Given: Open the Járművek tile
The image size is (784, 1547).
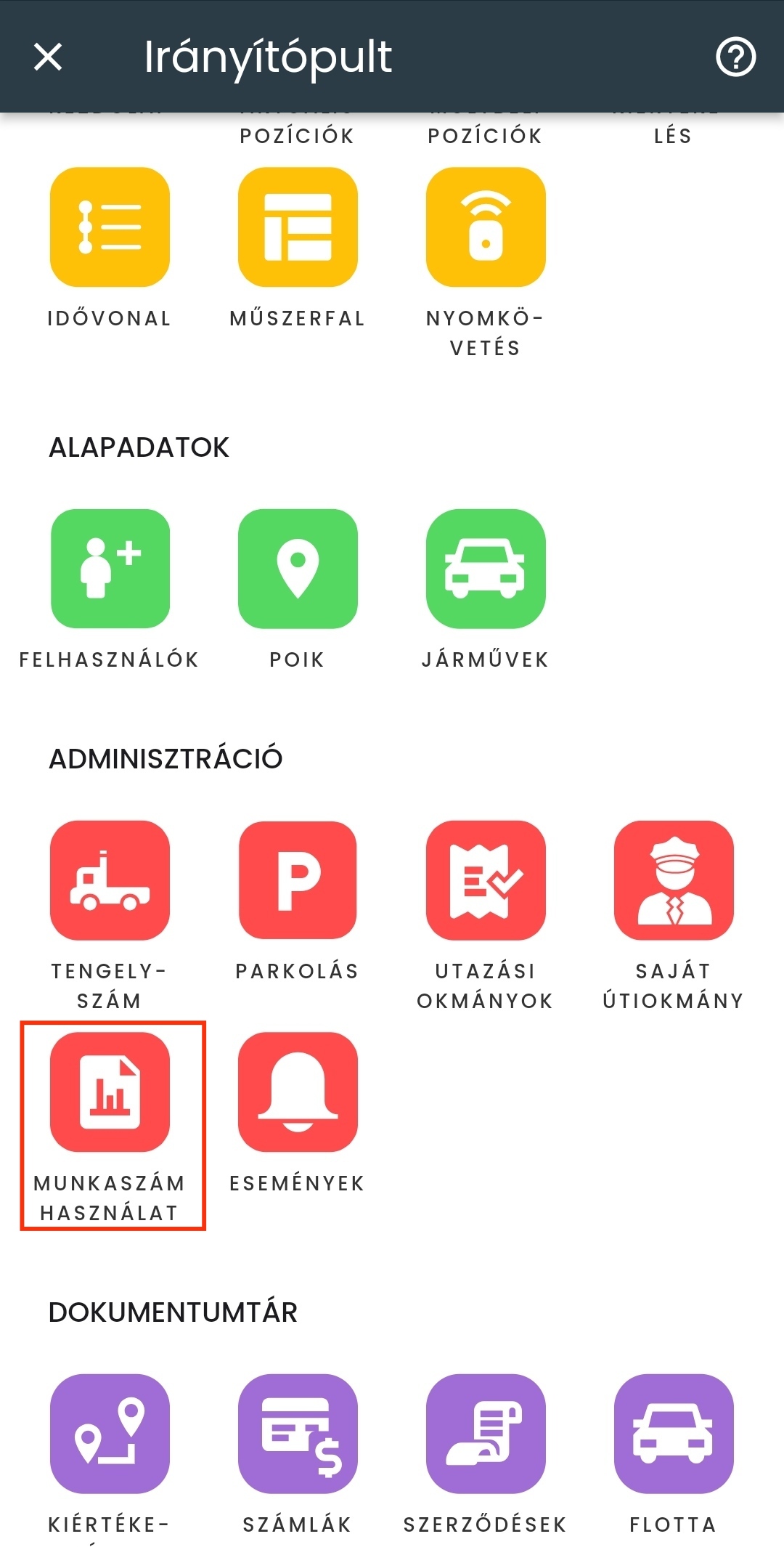Looking at the screenshot, I should coord(486,569).
